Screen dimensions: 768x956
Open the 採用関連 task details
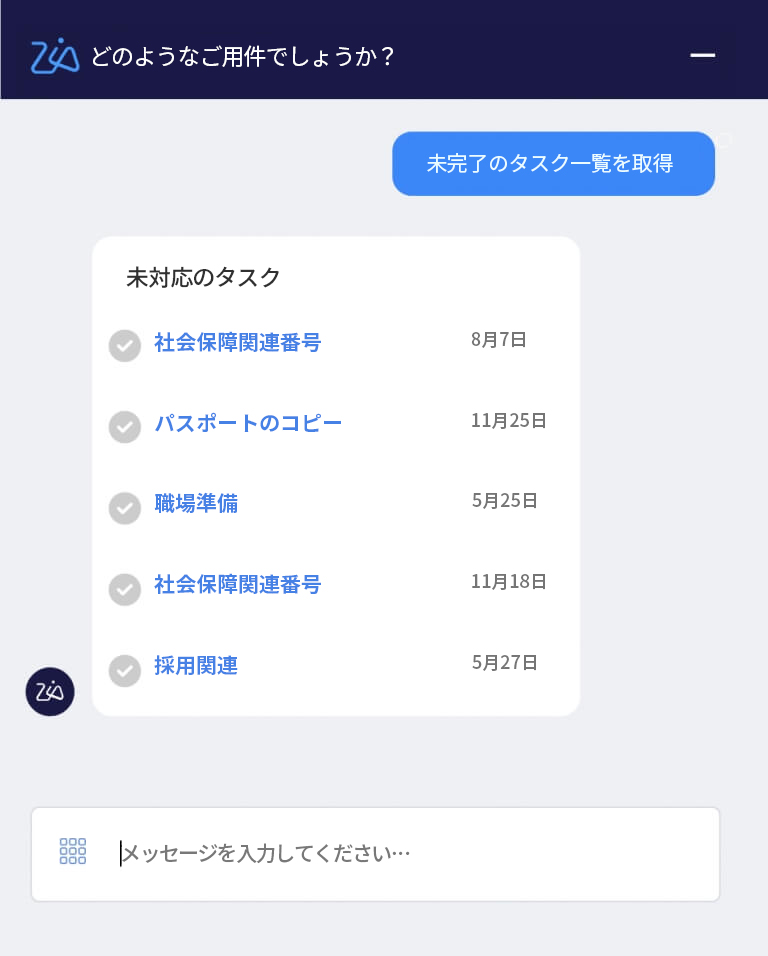pyautogui.click(x=195, y=667)
